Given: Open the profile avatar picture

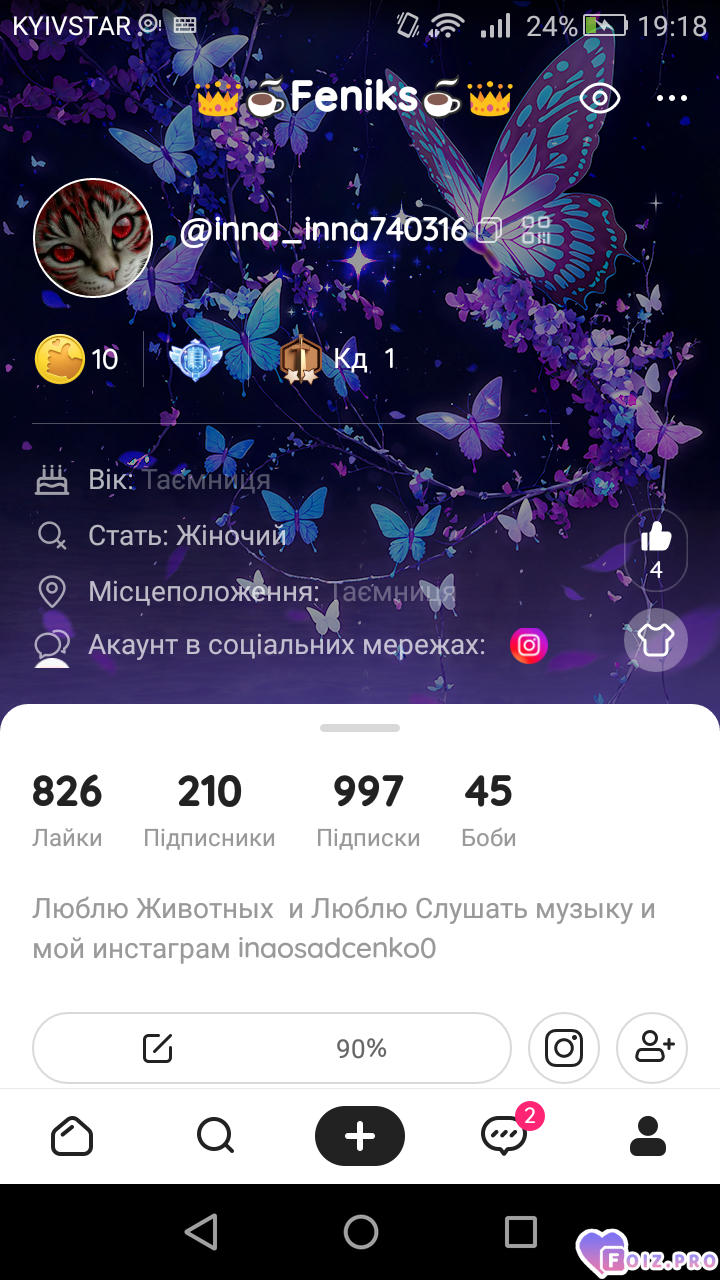Looking at the screenshot, I should (93, 238).
